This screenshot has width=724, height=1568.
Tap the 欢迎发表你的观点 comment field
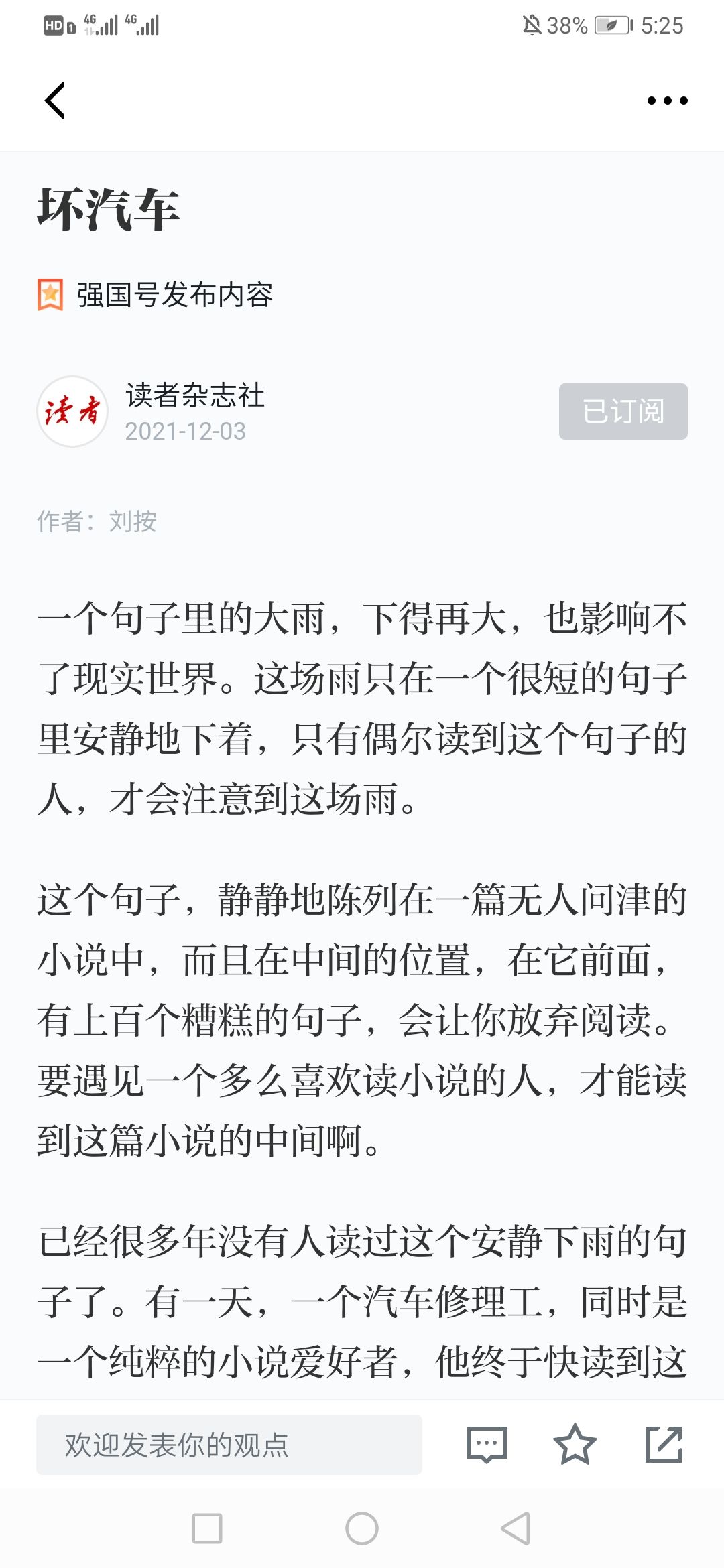click(229, 1445)
